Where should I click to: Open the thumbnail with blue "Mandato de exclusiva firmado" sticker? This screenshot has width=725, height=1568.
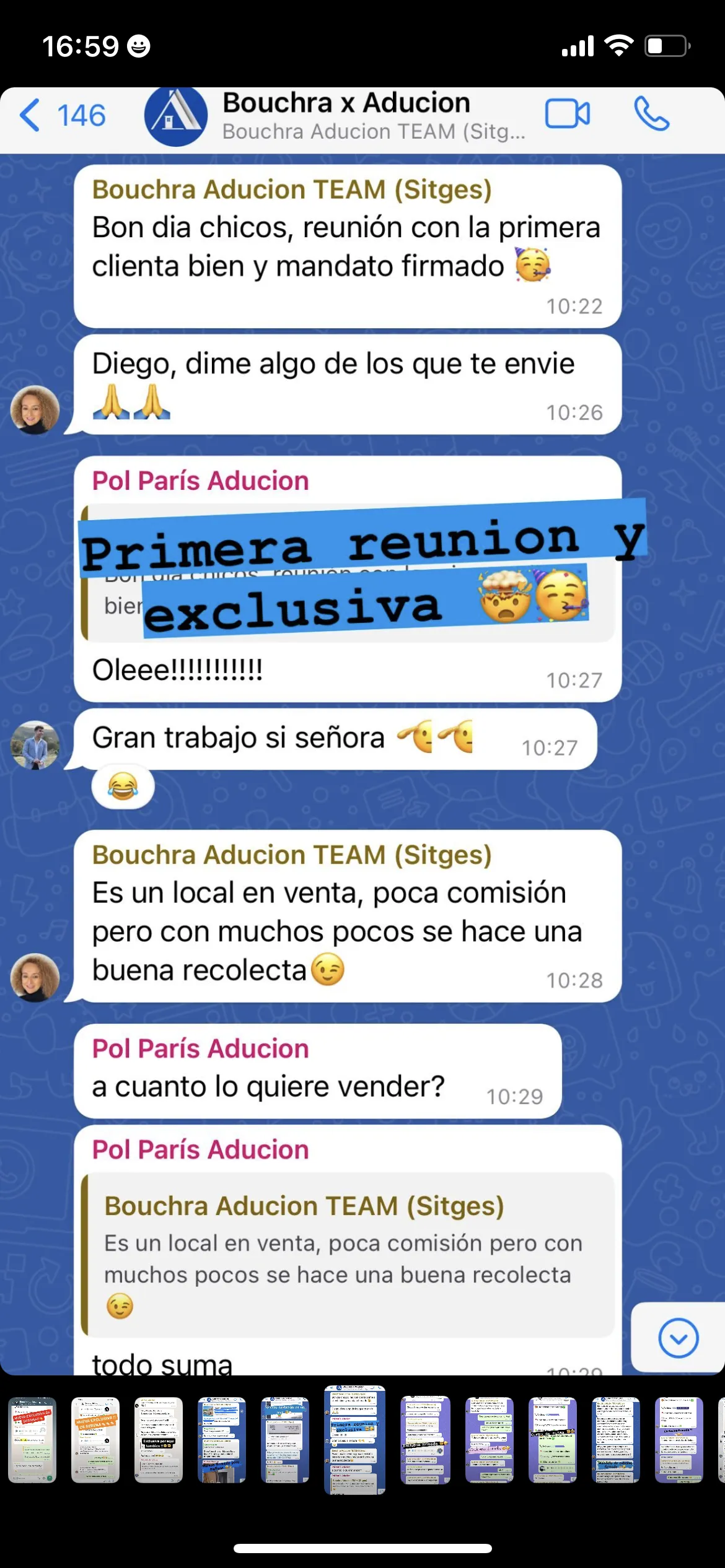[616, 1440]
